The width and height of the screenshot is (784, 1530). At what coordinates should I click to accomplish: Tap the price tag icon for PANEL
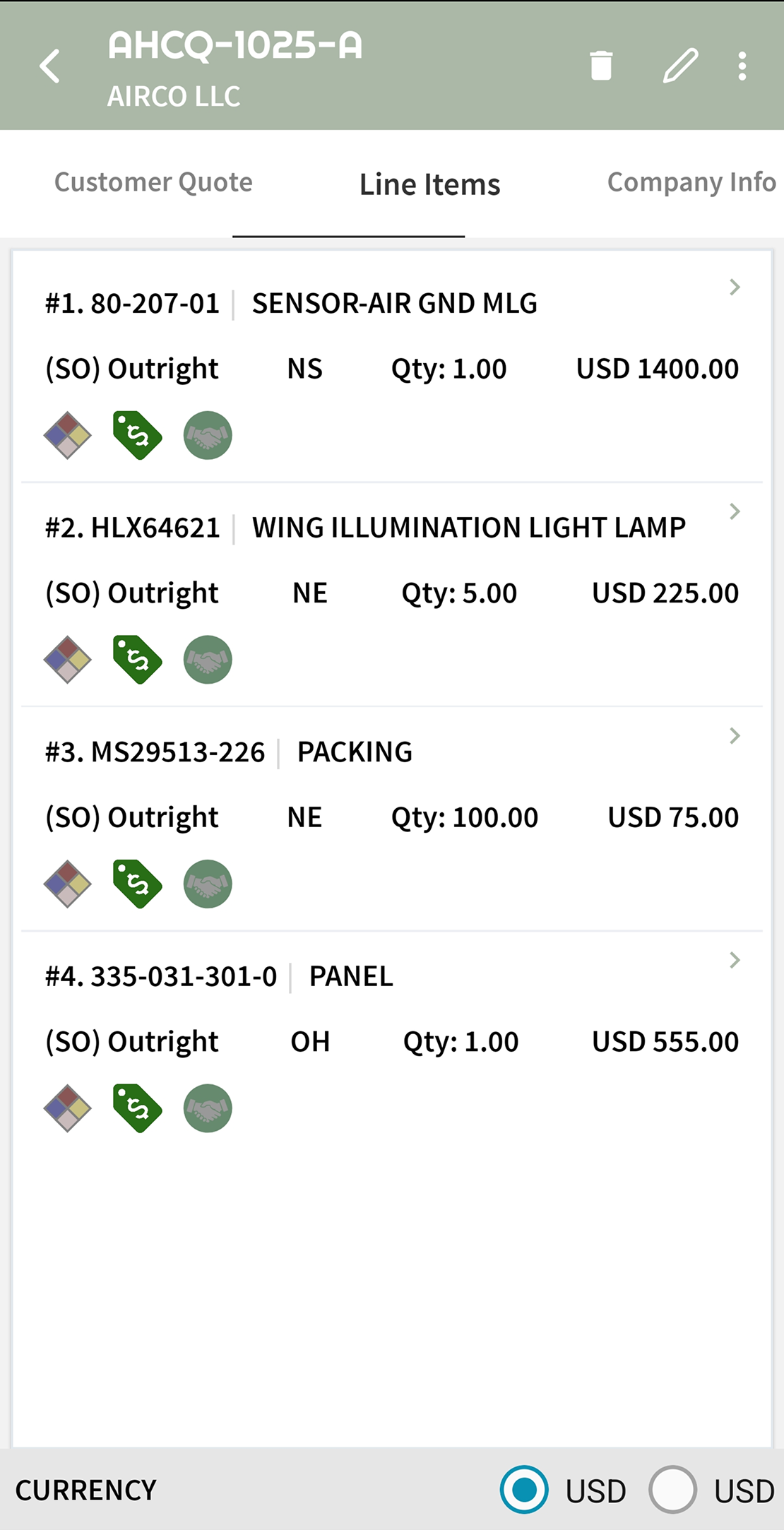tap(137, 1108)
